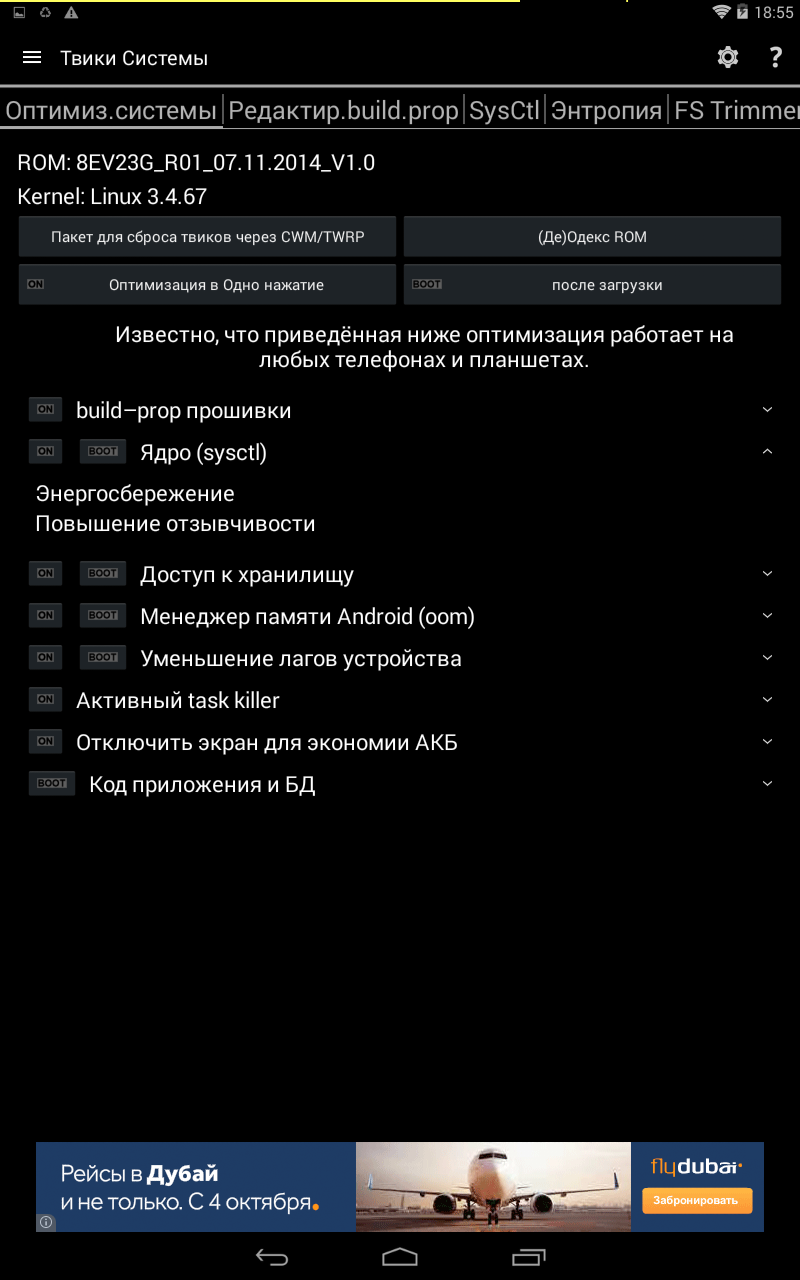The width and height of the screenshot is (800, 1280).
Task: Toggle ON for build-prop прошивки
Action: [45, 409]
